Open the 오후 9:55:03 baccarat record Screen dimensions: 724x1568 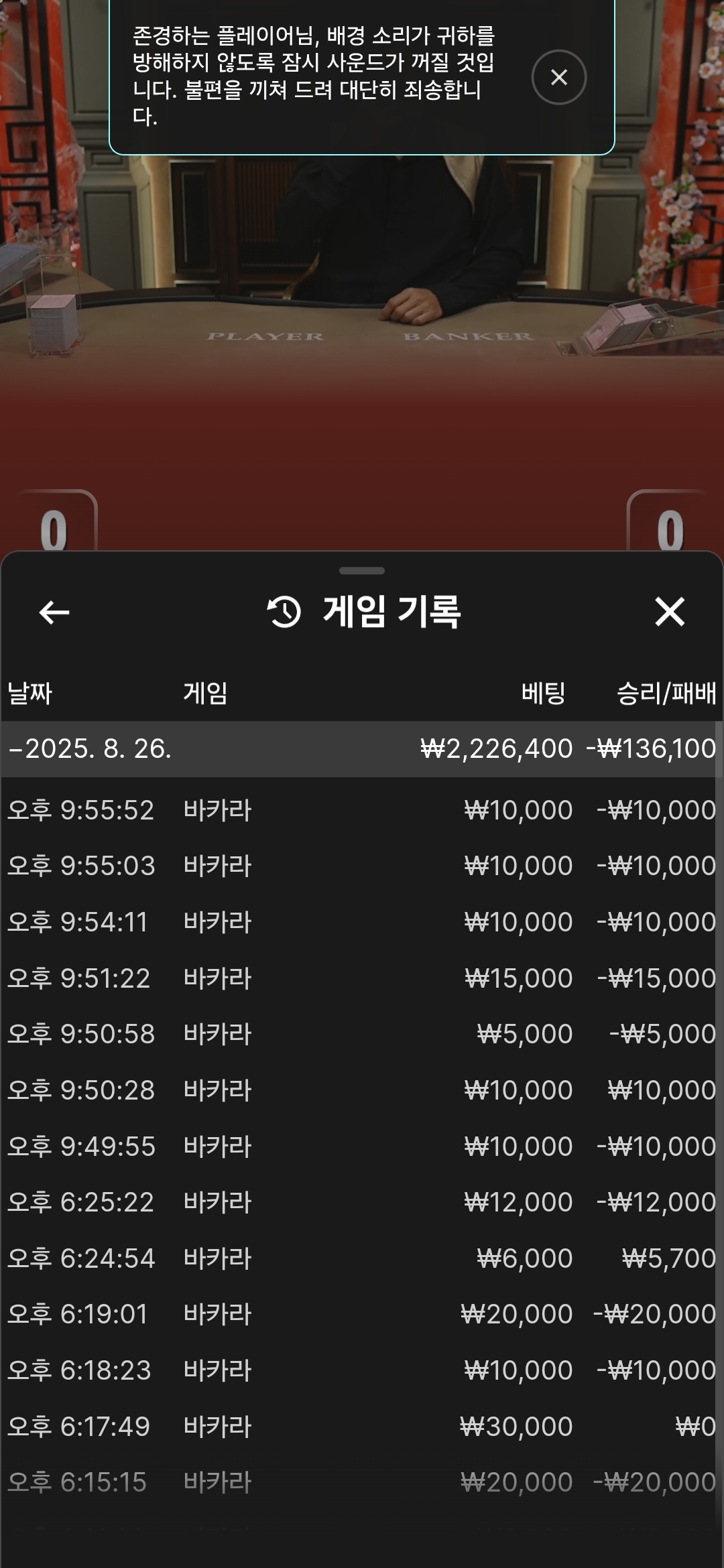pyautogui.click(x=362, y=865)
